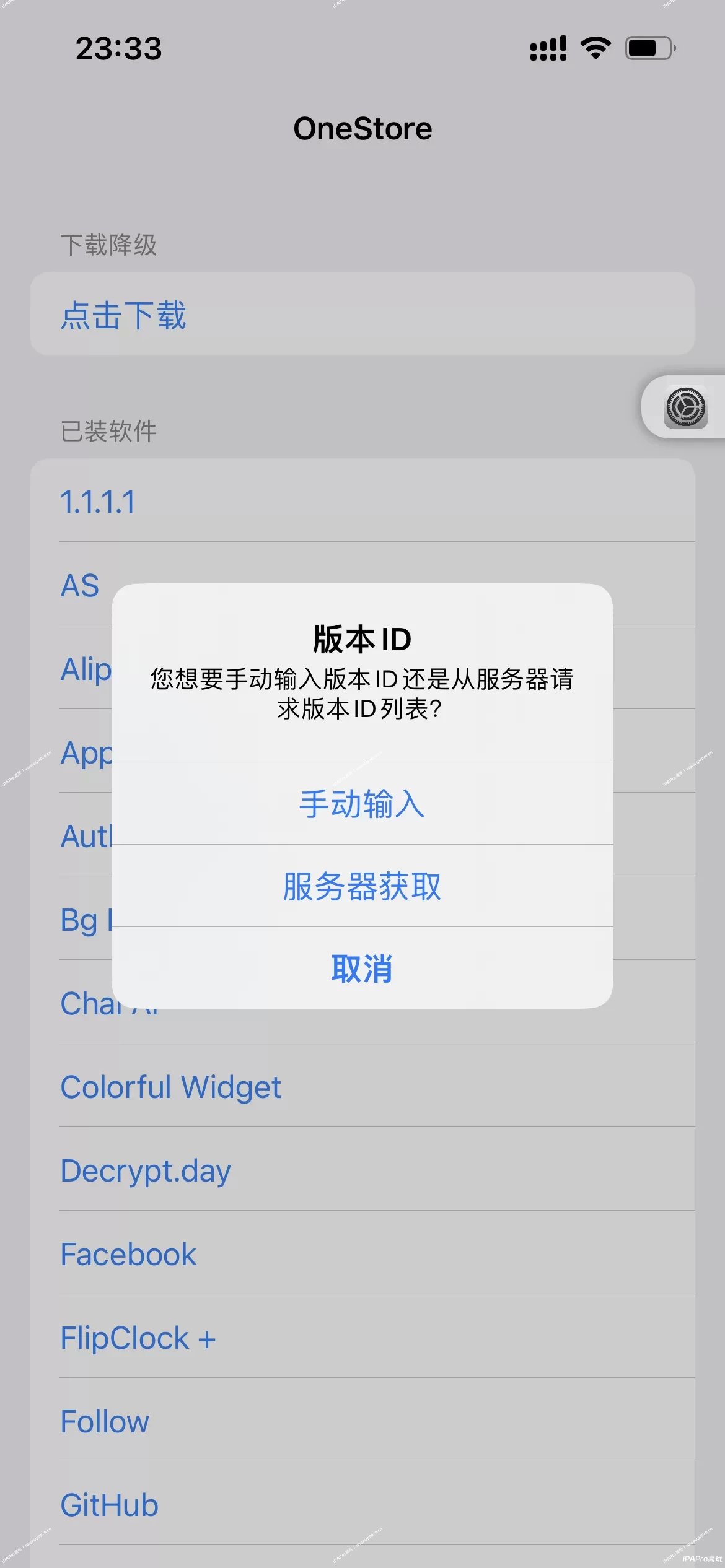
Task: Tap the cellular signal indicator
Action: (x=548, y=48)
